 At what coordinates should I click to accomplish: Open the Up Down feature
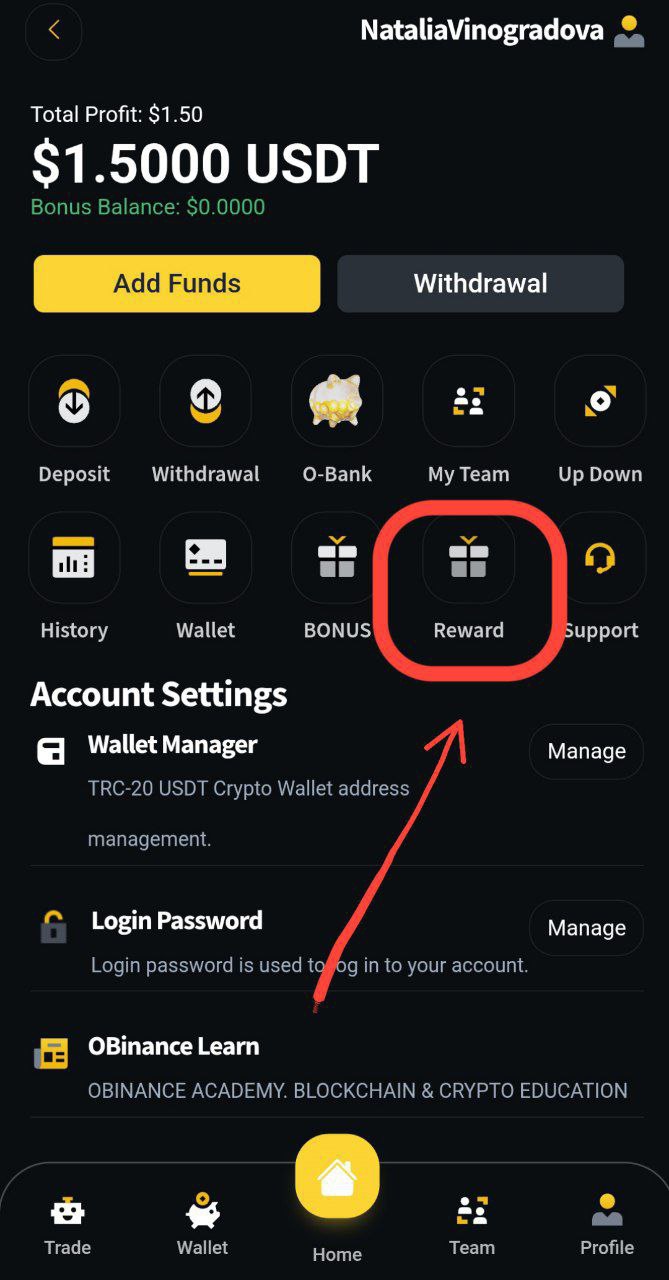600,402
